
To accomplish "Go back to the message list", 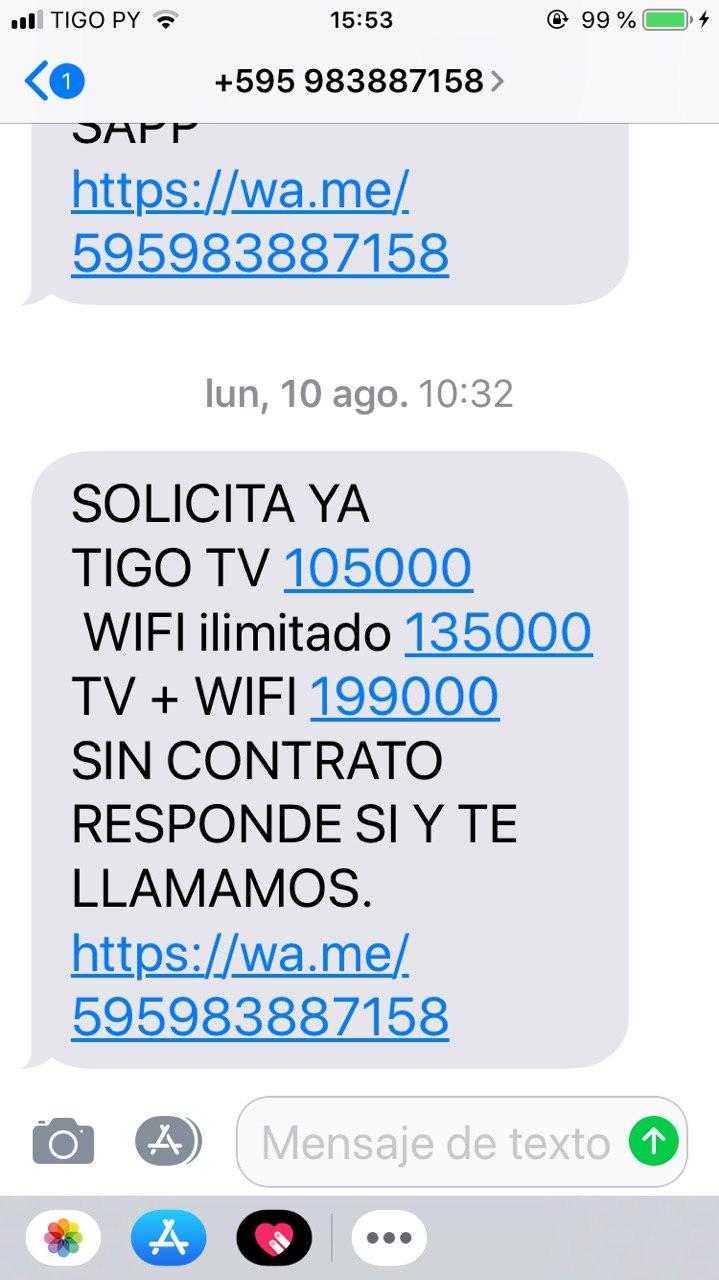I will pos(52,81).
